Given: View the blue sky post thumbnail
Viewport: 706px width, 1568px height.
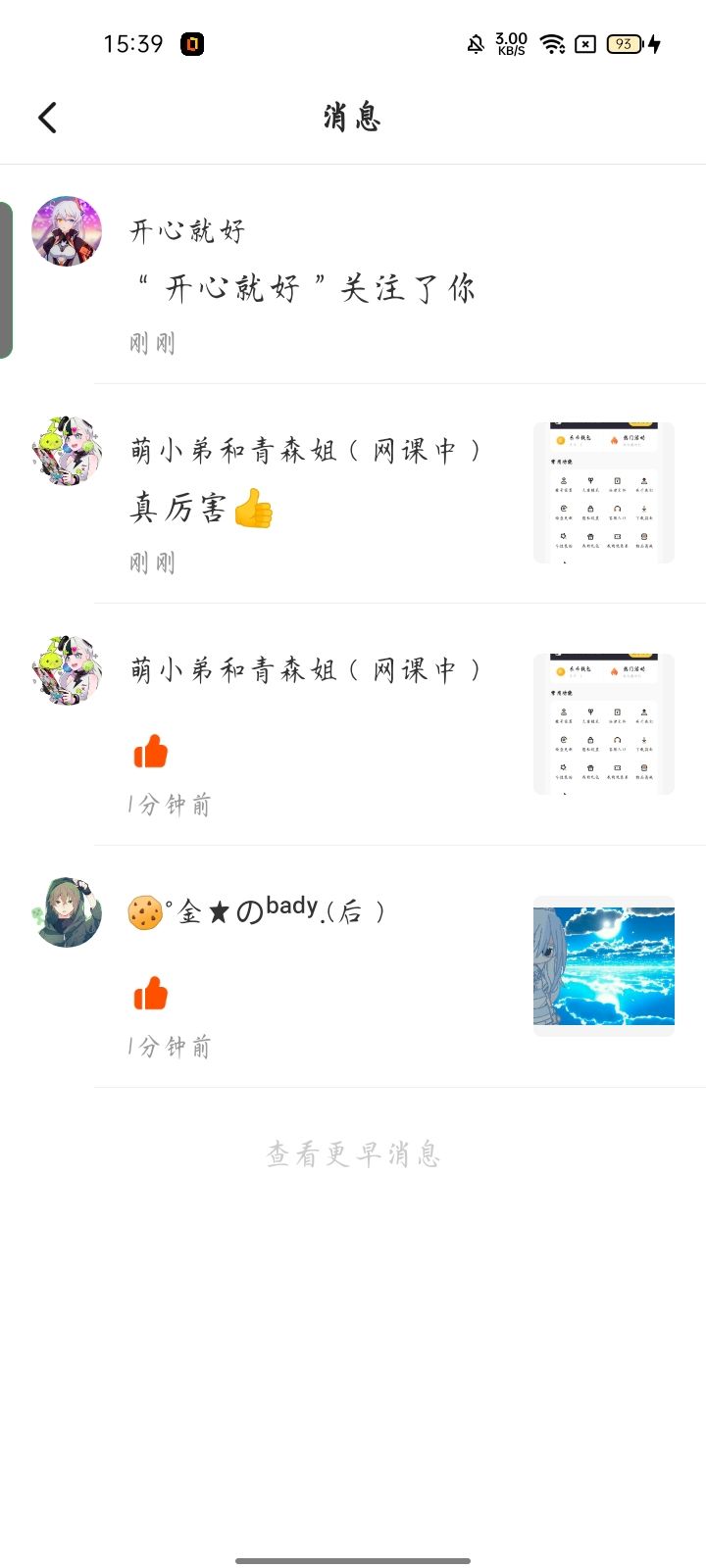Looking at the screenshot, I should [603, 966].
